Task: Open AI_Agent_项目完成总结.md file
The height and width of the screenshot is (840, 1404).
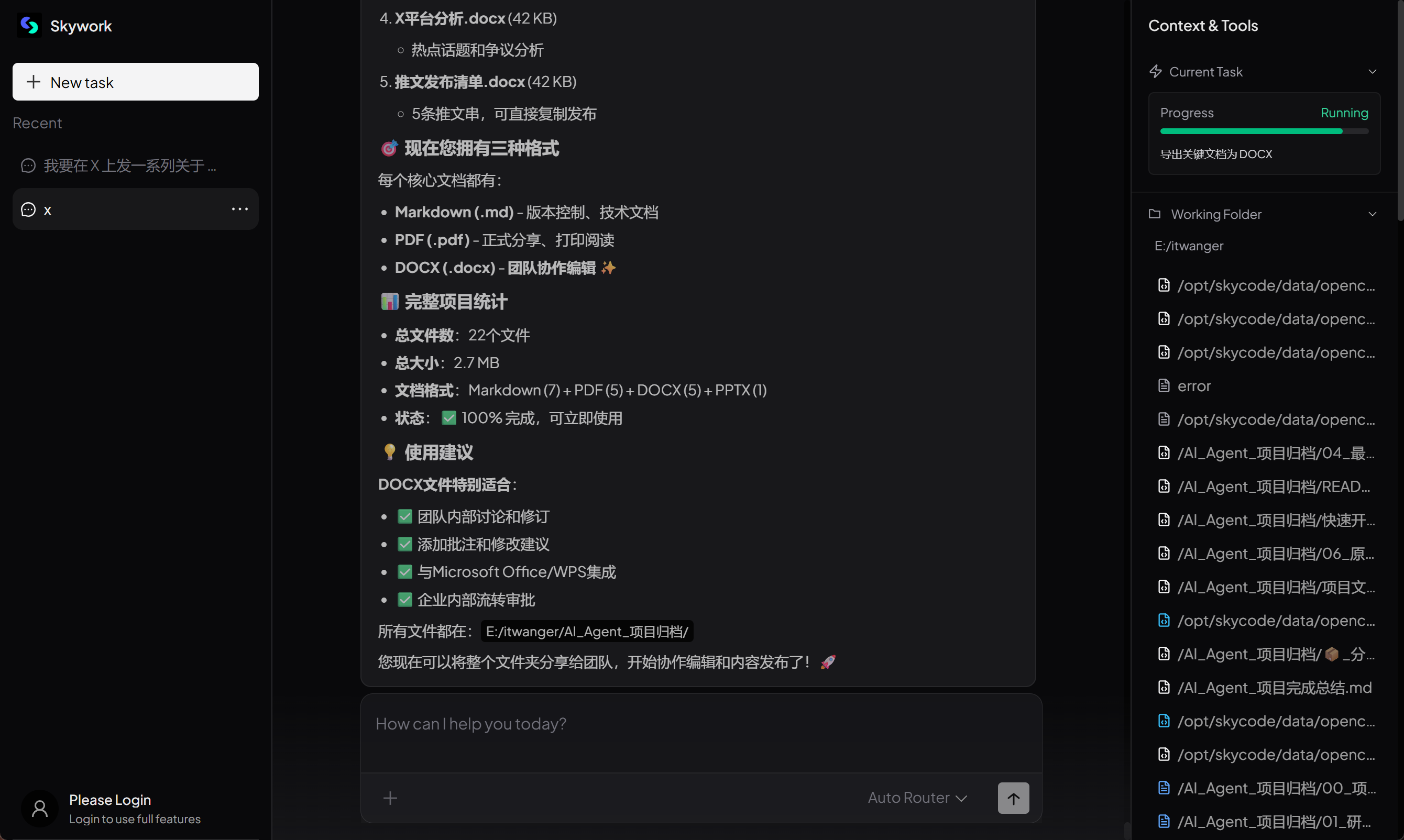Action: [1274, 688]
